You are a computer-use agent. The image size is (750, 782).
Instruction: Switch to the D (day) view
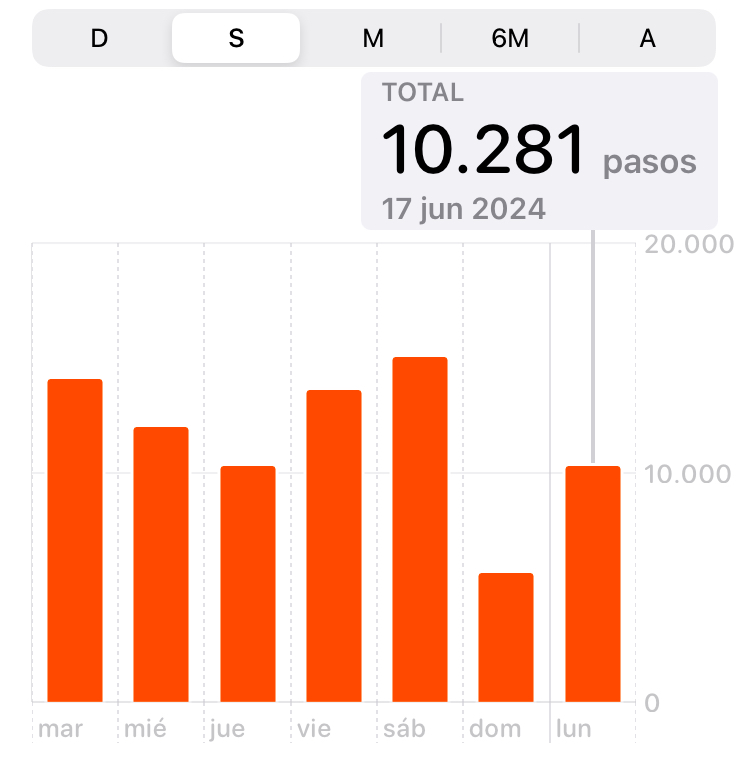coord(99,39)
